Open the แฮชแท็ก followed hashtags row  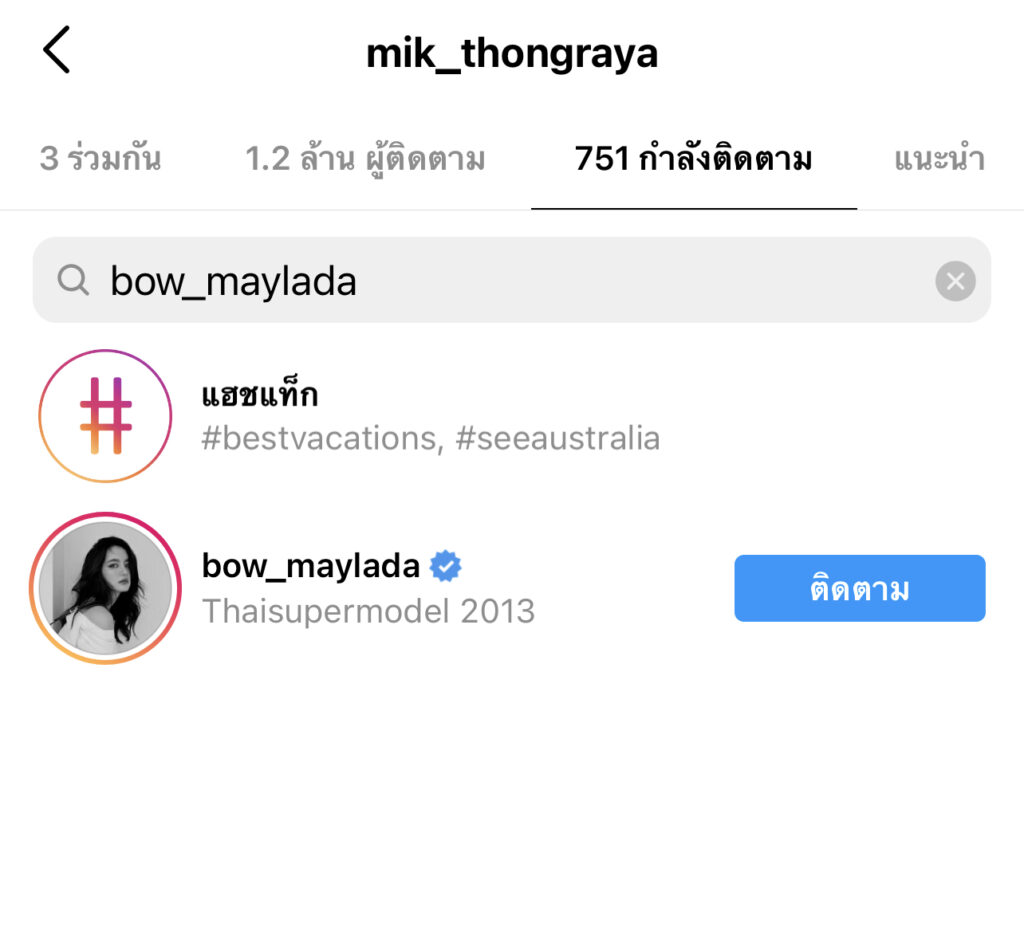[430, 416]
